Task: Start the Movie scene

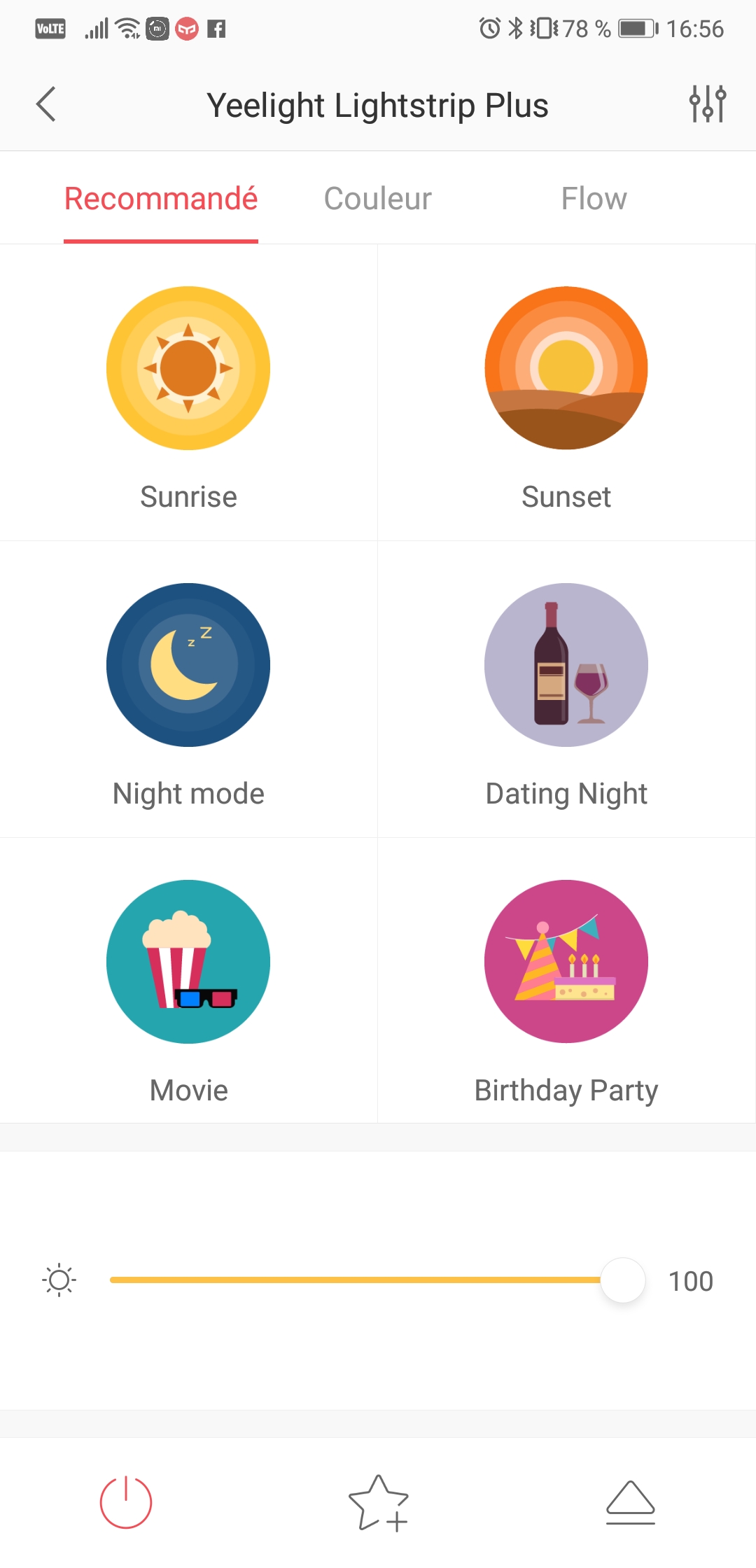Action: (188, 962)
